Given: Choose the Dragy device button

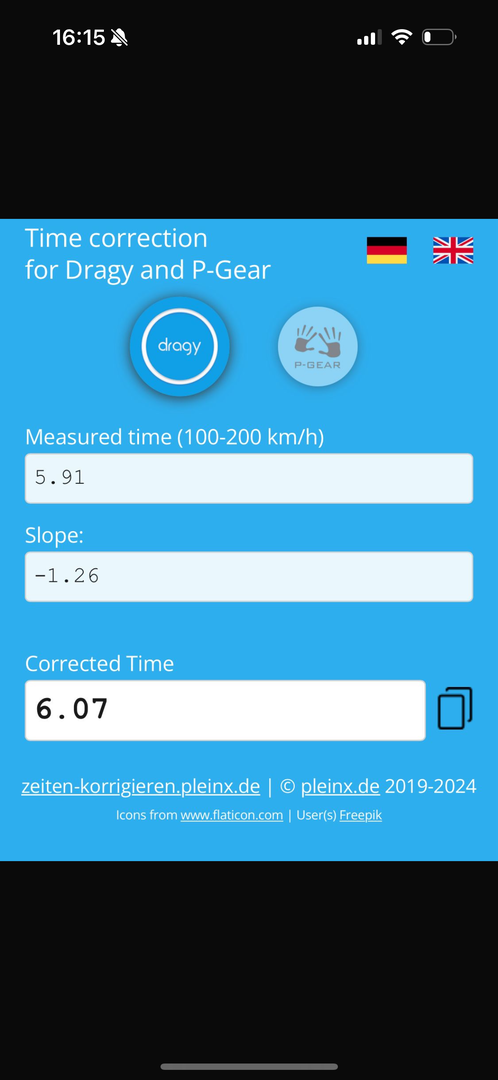Looking at the screenshot, I should [180, 346].
